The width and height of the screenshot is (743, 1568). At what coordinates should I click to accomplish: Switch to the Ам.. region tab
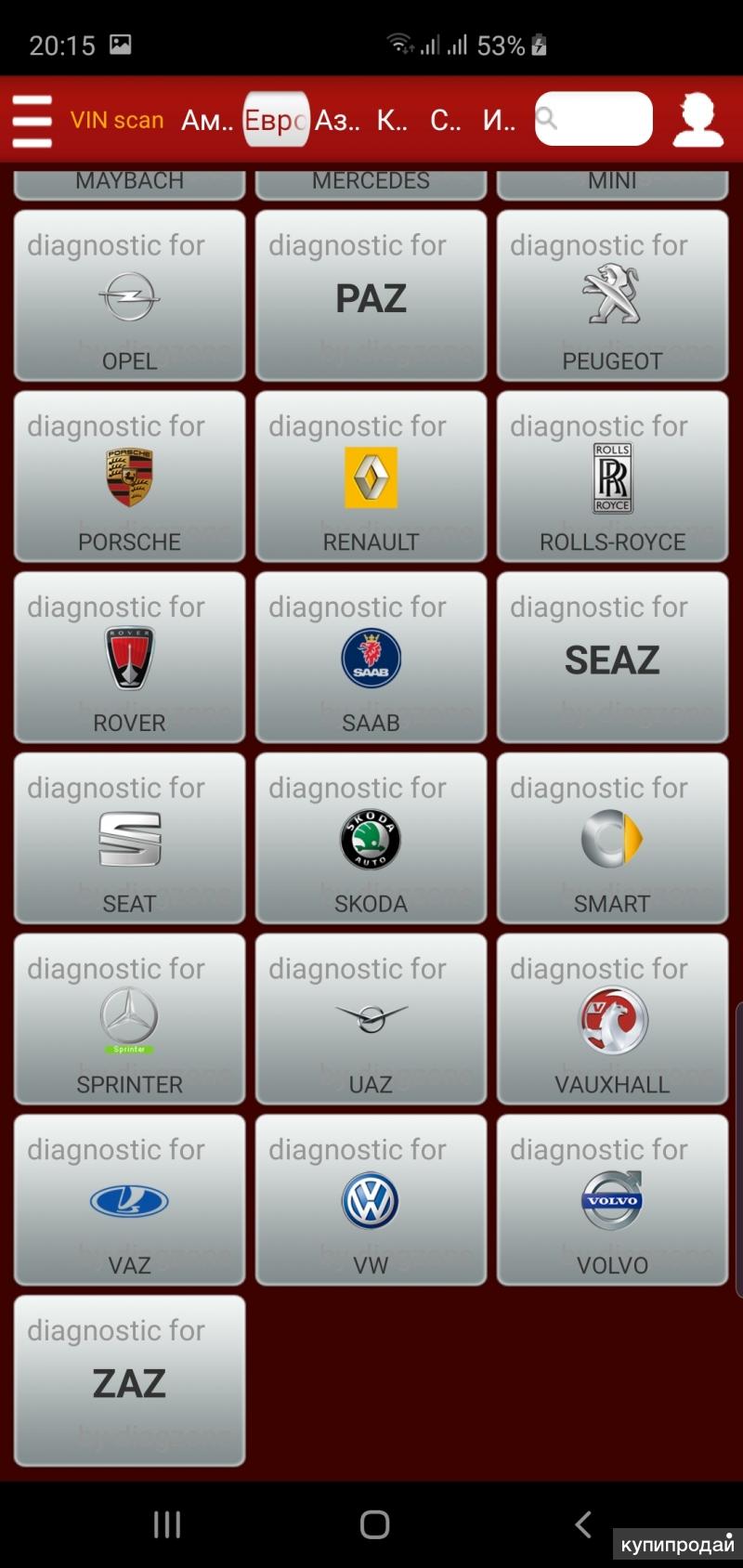click(x=206, y=120)
